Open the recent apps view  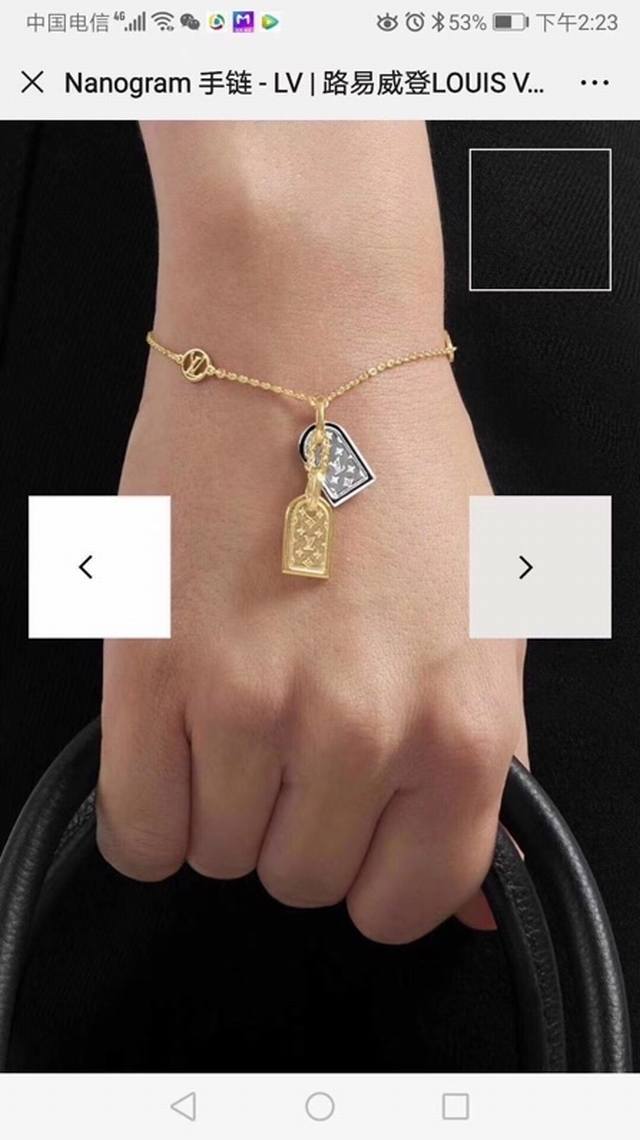[456, 1106]
